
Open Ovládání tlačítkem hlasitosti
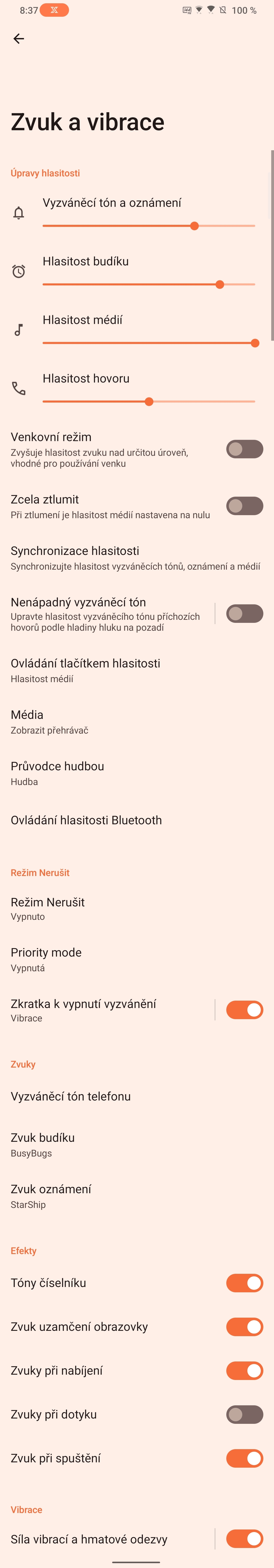coord(85,669)
